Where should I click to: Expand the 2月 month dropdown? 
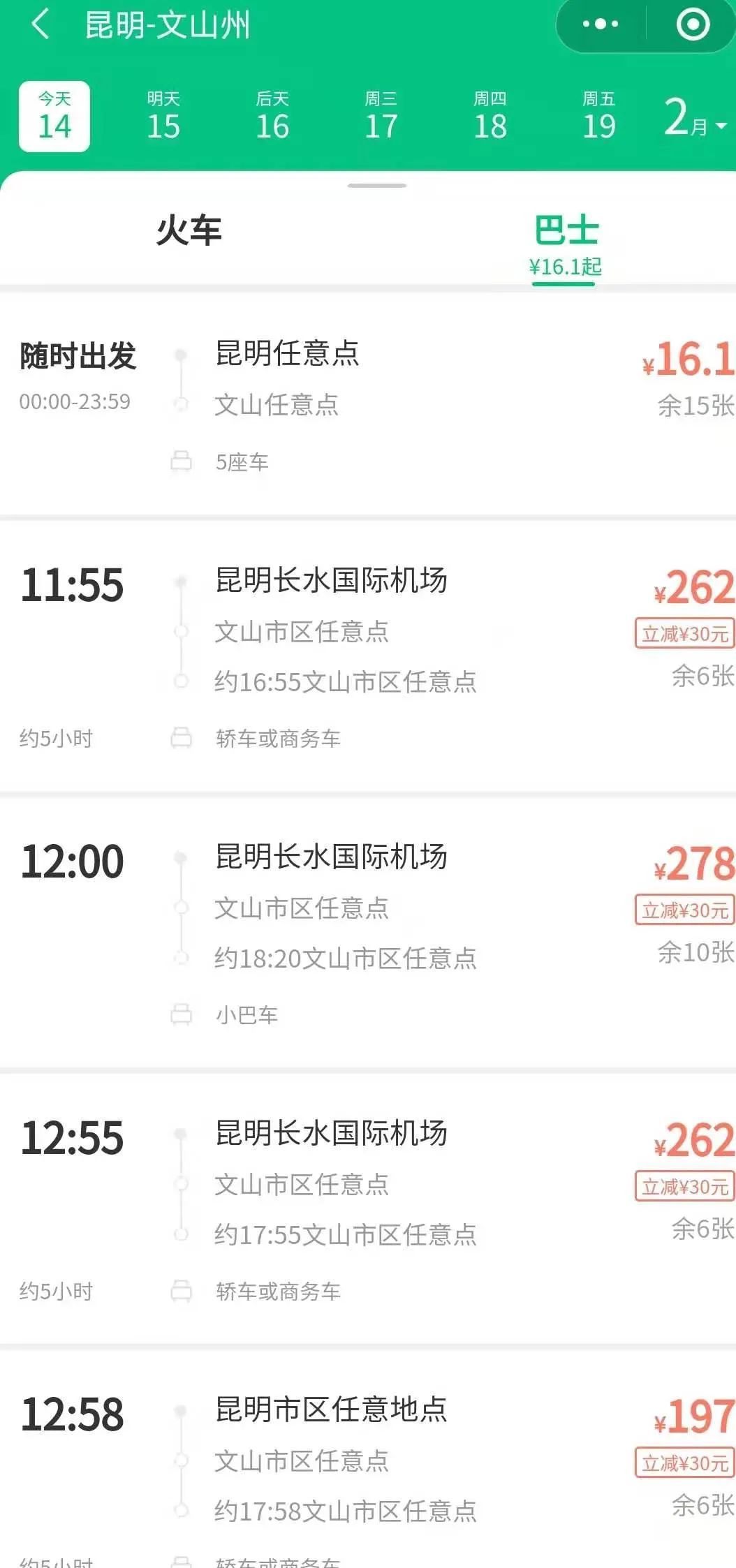pyautogui.click(x=695, y=118)
